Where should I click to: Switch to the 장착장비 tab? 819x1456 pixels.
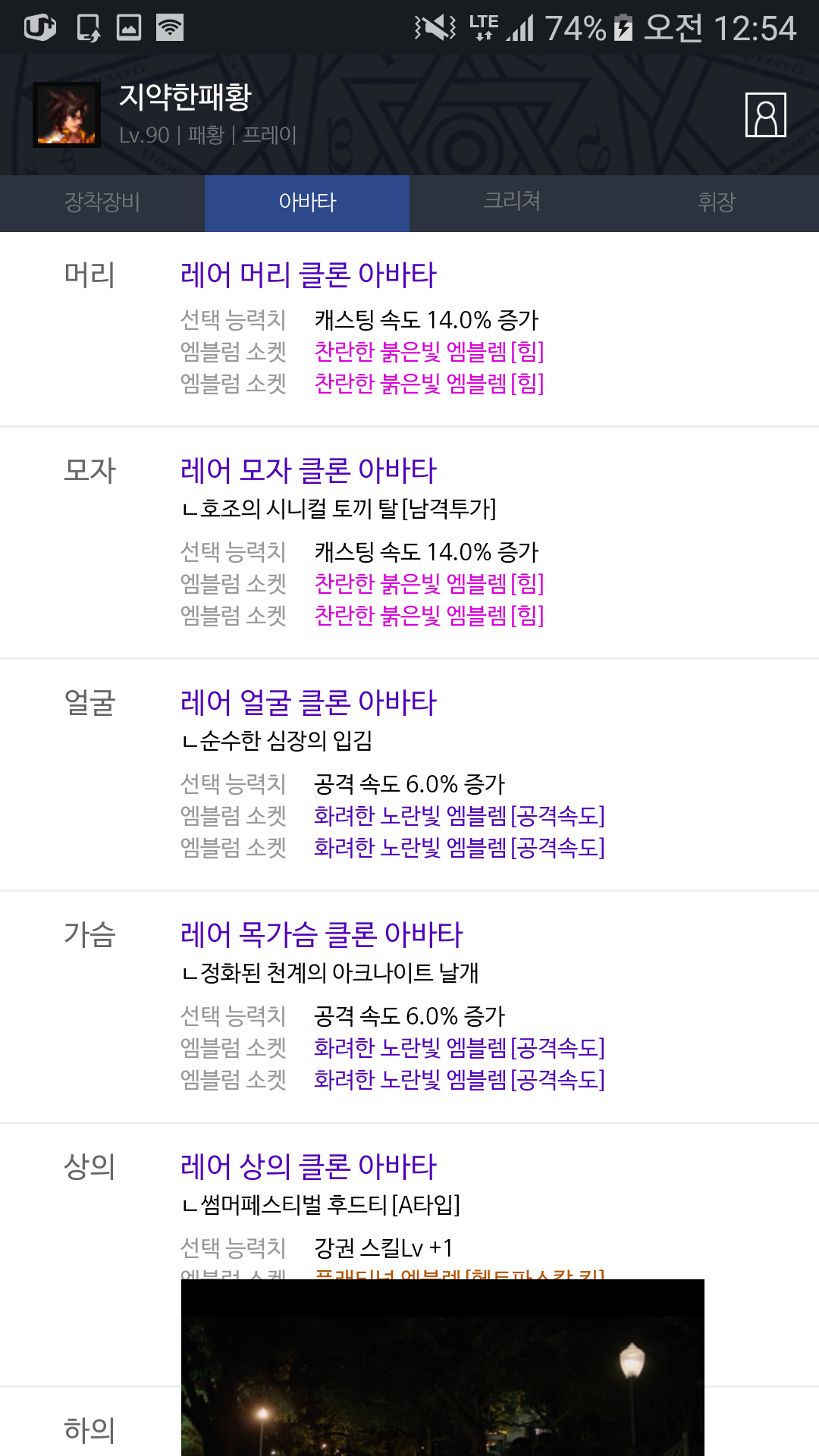click(102, 202)
